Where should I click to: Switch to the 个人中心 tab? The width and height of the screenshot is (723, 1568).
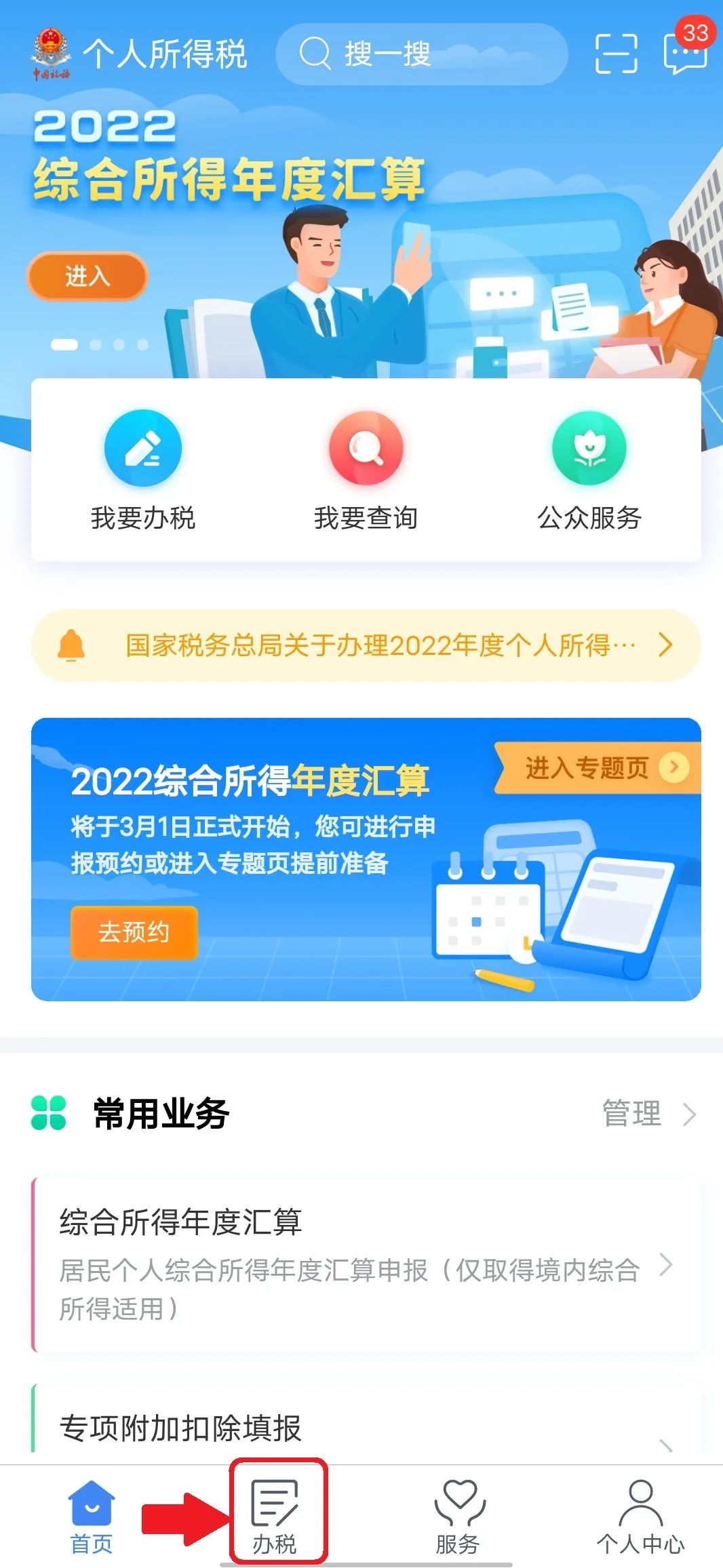coord(640,1517)
